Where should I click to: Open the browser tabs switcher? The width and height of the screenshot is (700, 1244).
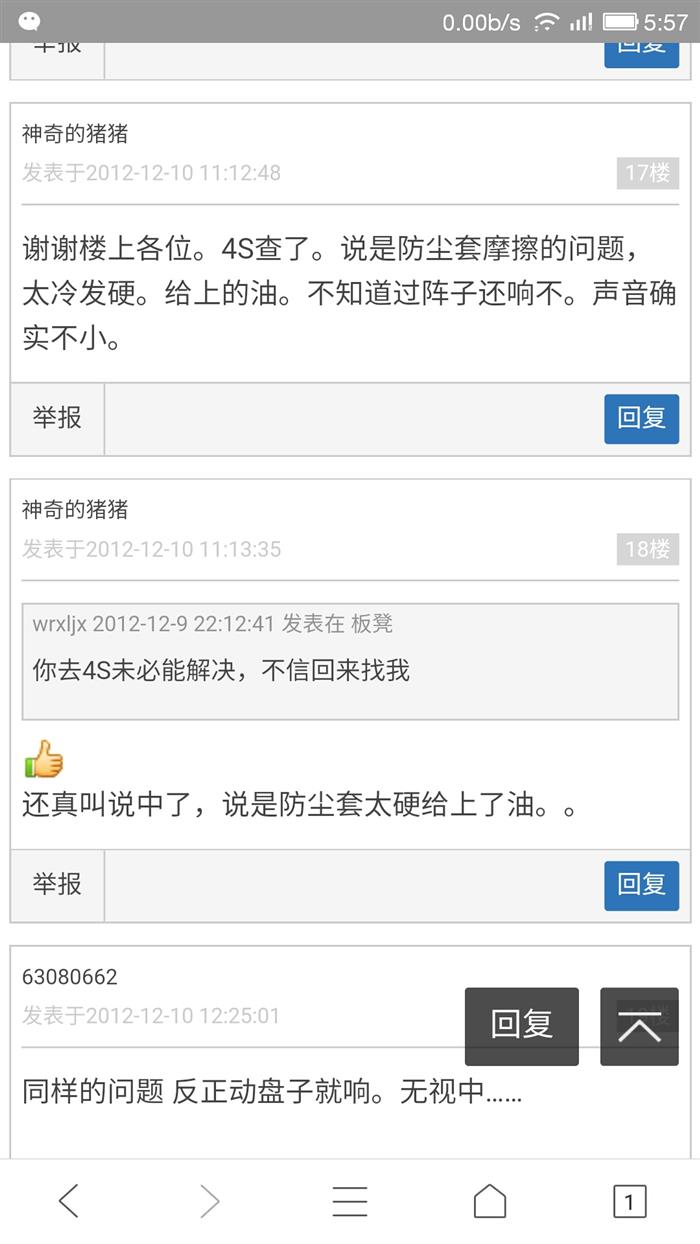coord(629,1201)
